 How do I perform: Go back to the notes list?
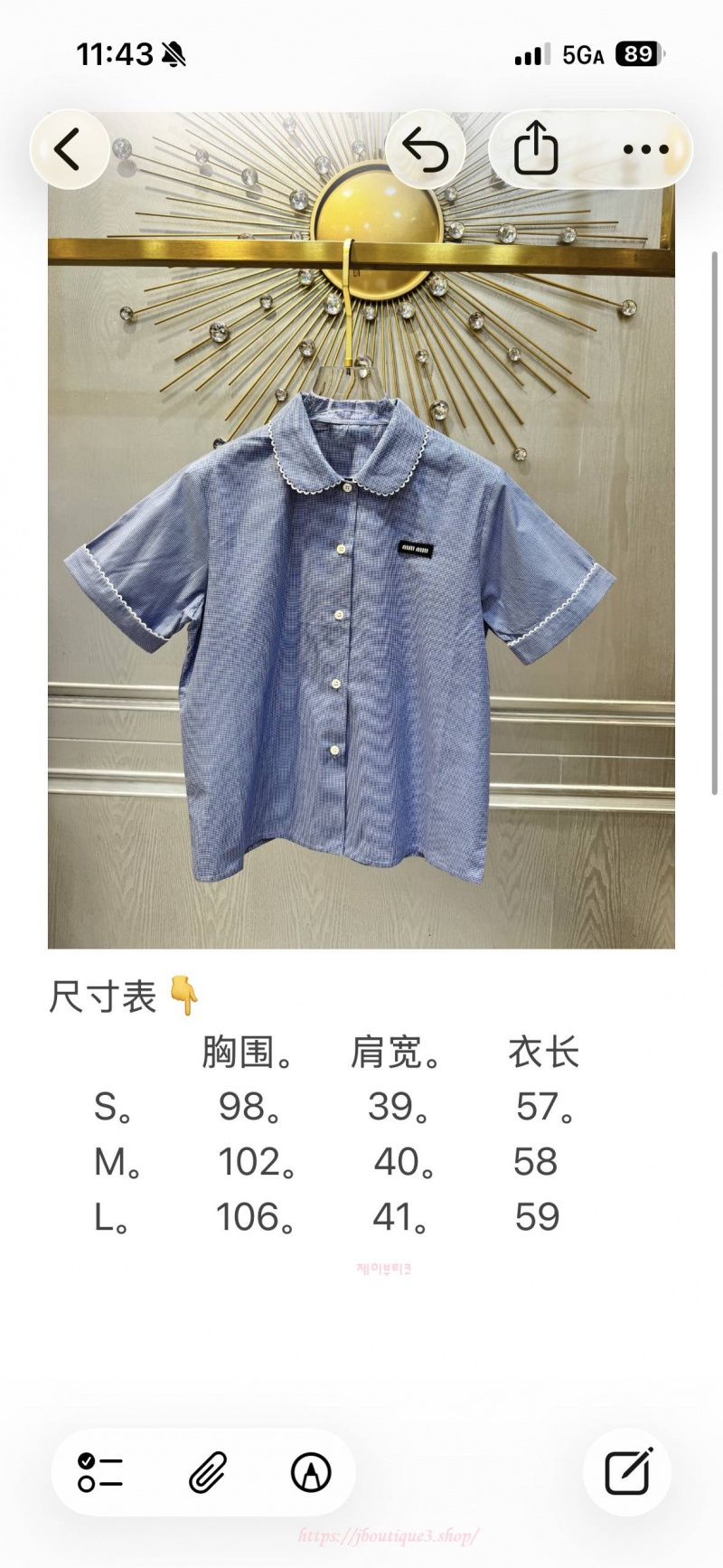coord(70,149)
